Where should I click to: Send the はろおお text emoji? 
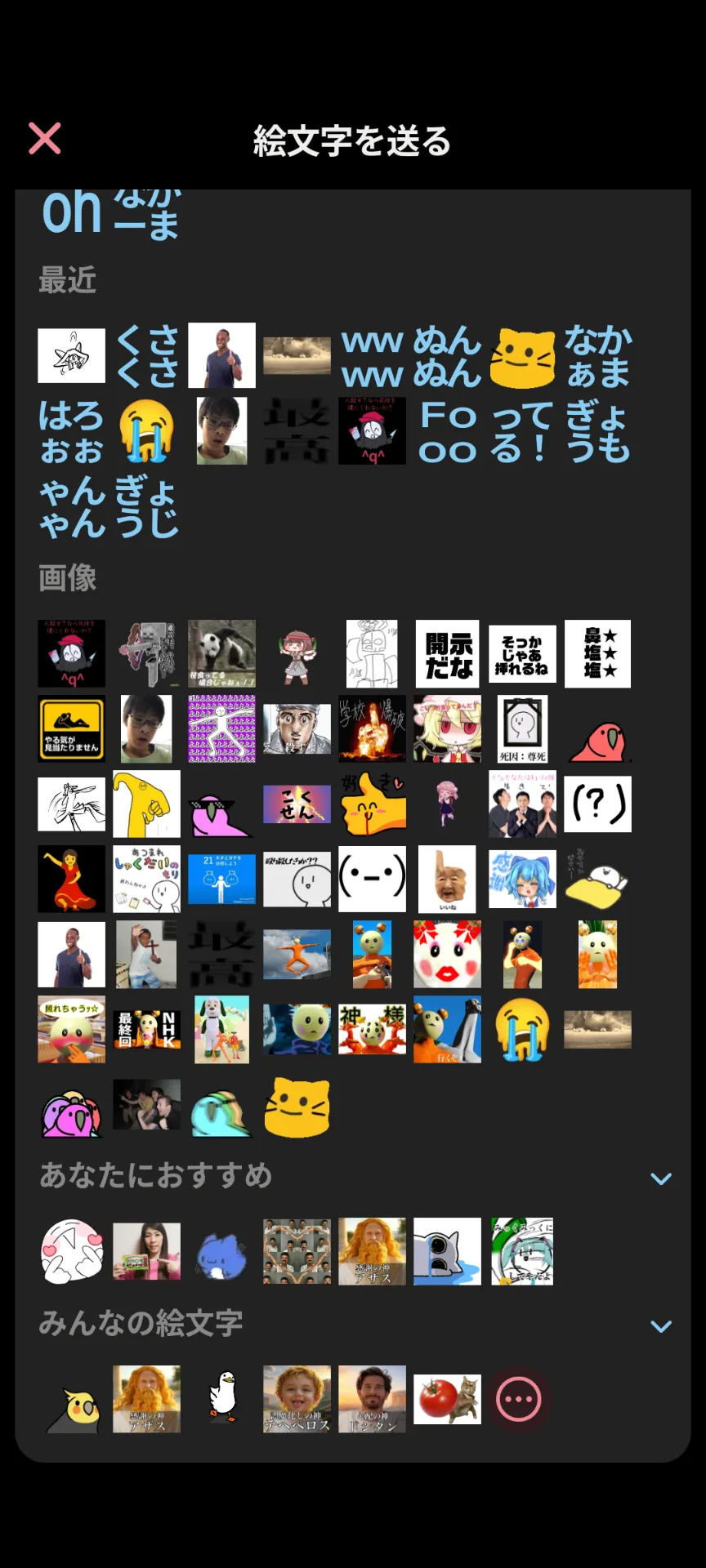click(72, 431)
